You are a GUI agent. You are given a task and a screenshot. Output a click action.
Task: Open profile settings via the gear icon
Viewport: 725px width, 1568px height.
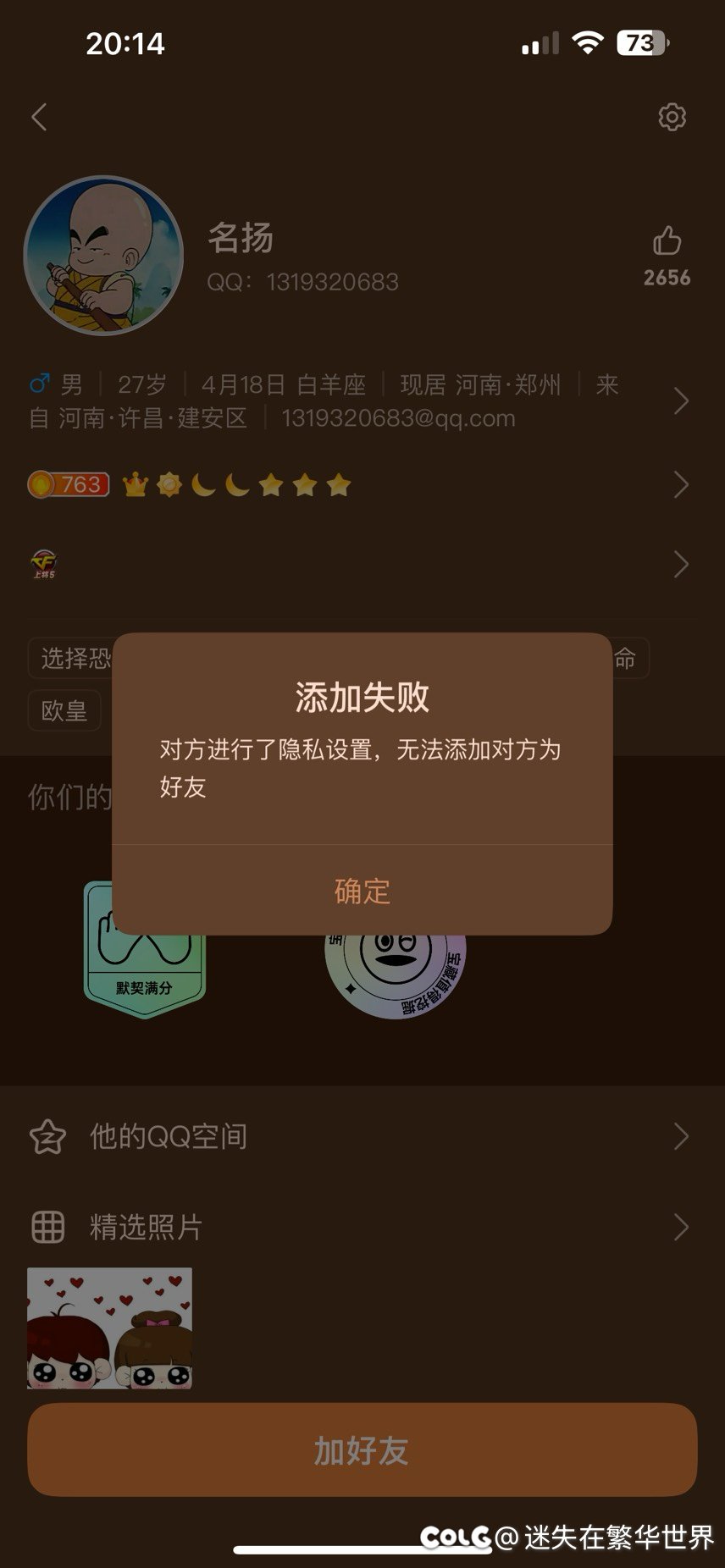(672, 116)
